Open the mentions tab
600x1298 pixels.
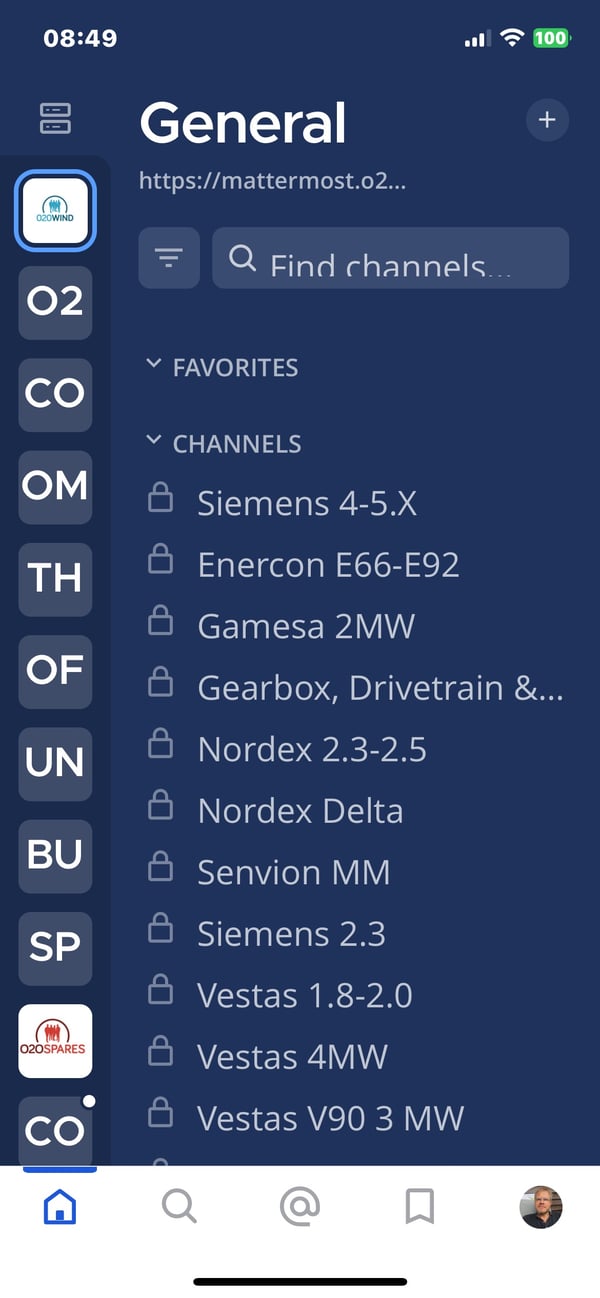(x=299, y=1207)
